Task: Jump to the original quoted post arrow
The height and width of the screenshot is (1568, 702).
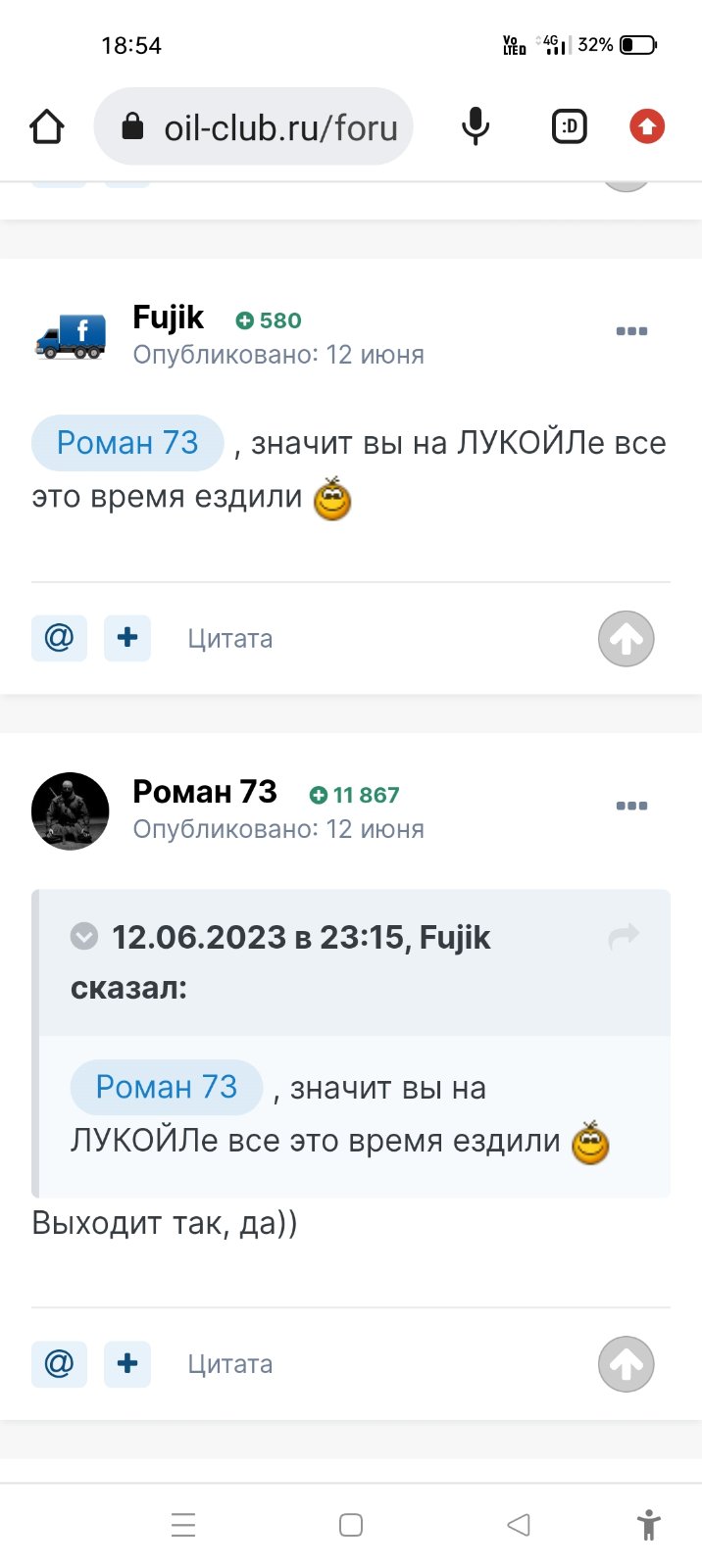Action: click(624, 937)
